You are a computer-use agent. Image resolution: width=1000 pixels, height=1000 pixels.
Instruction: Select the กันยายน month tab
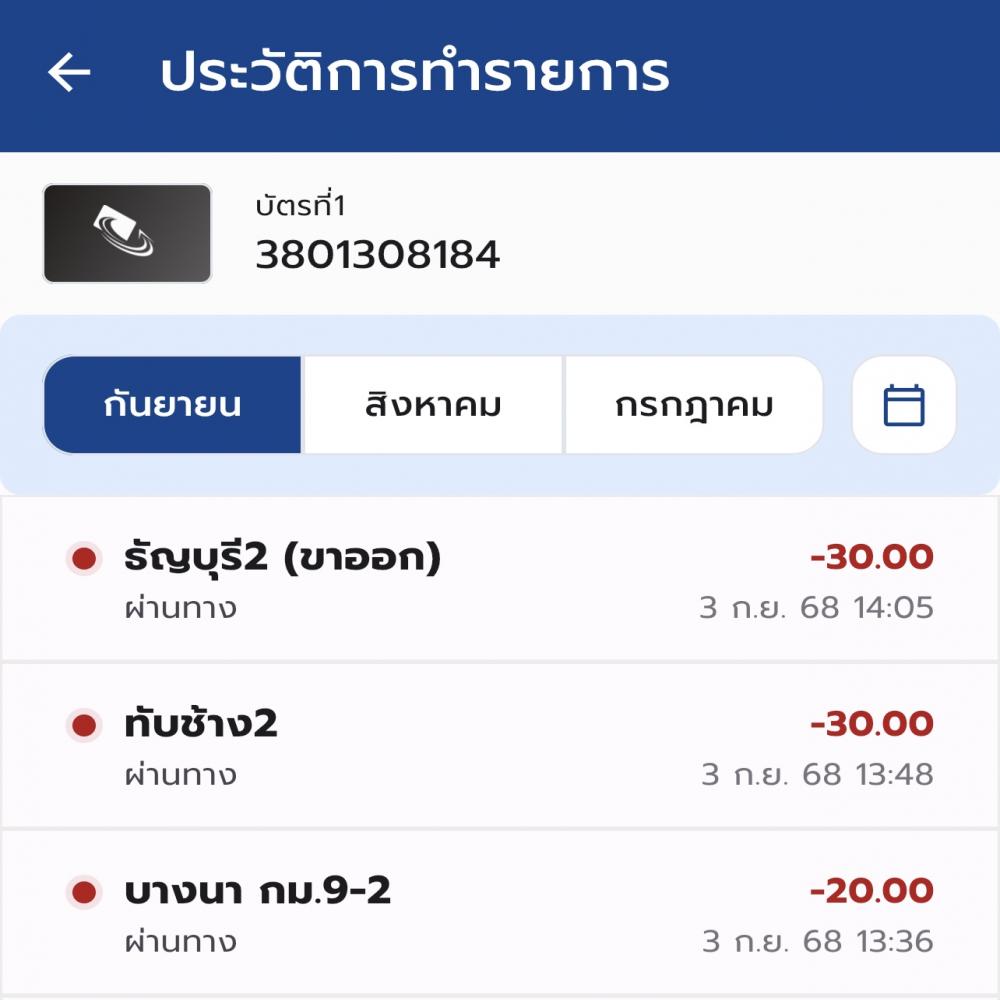pos(172,405)
